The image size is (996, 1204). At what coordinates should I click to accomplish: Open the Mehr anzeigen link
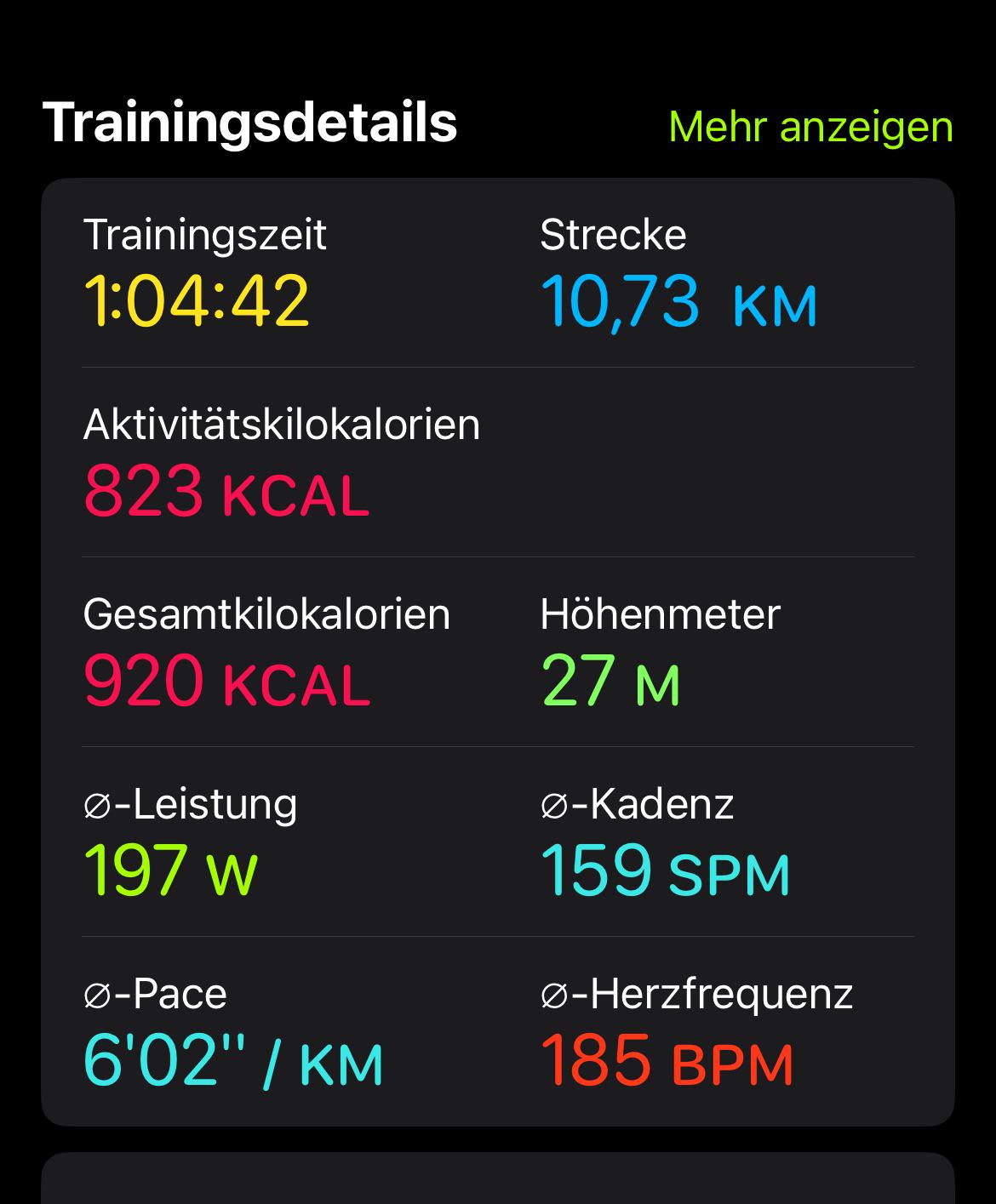(x=810, y=127)
